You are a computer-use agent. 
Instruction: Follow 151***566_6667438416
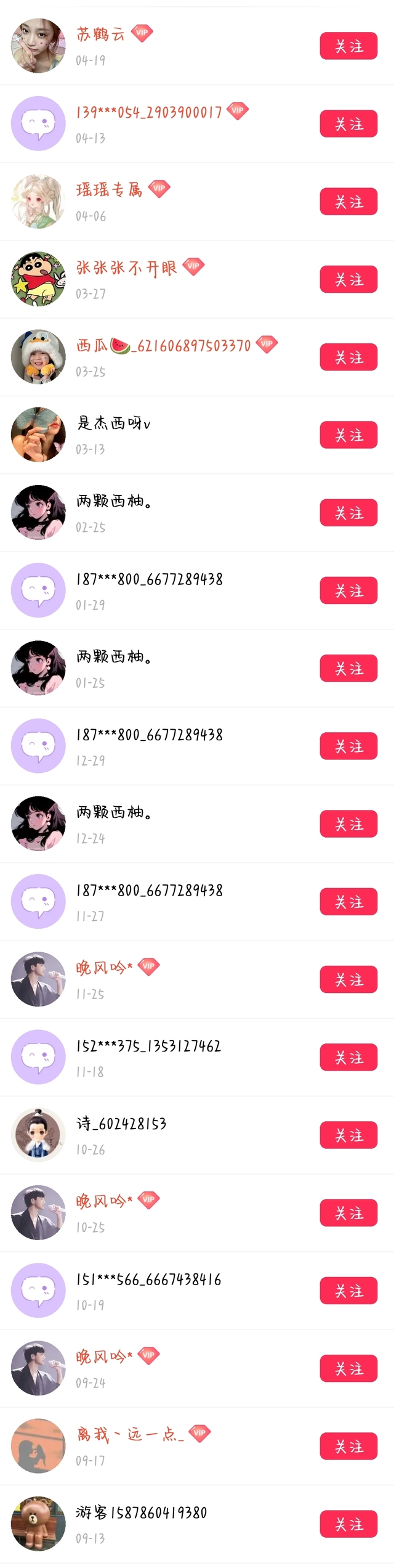348,1291
